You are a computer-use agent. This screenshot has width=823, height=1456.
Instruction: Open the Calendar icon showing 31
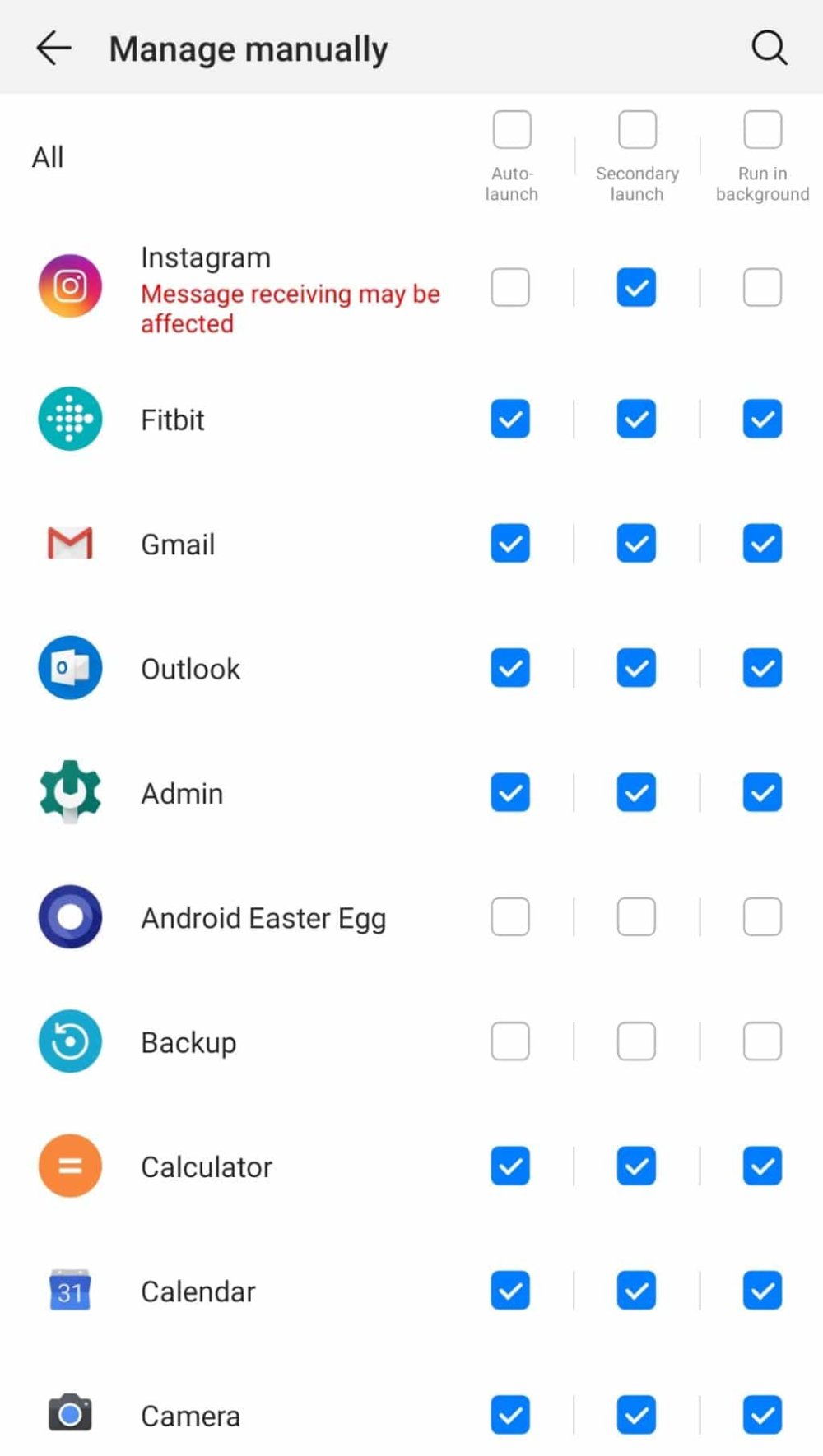point(70,1291)
